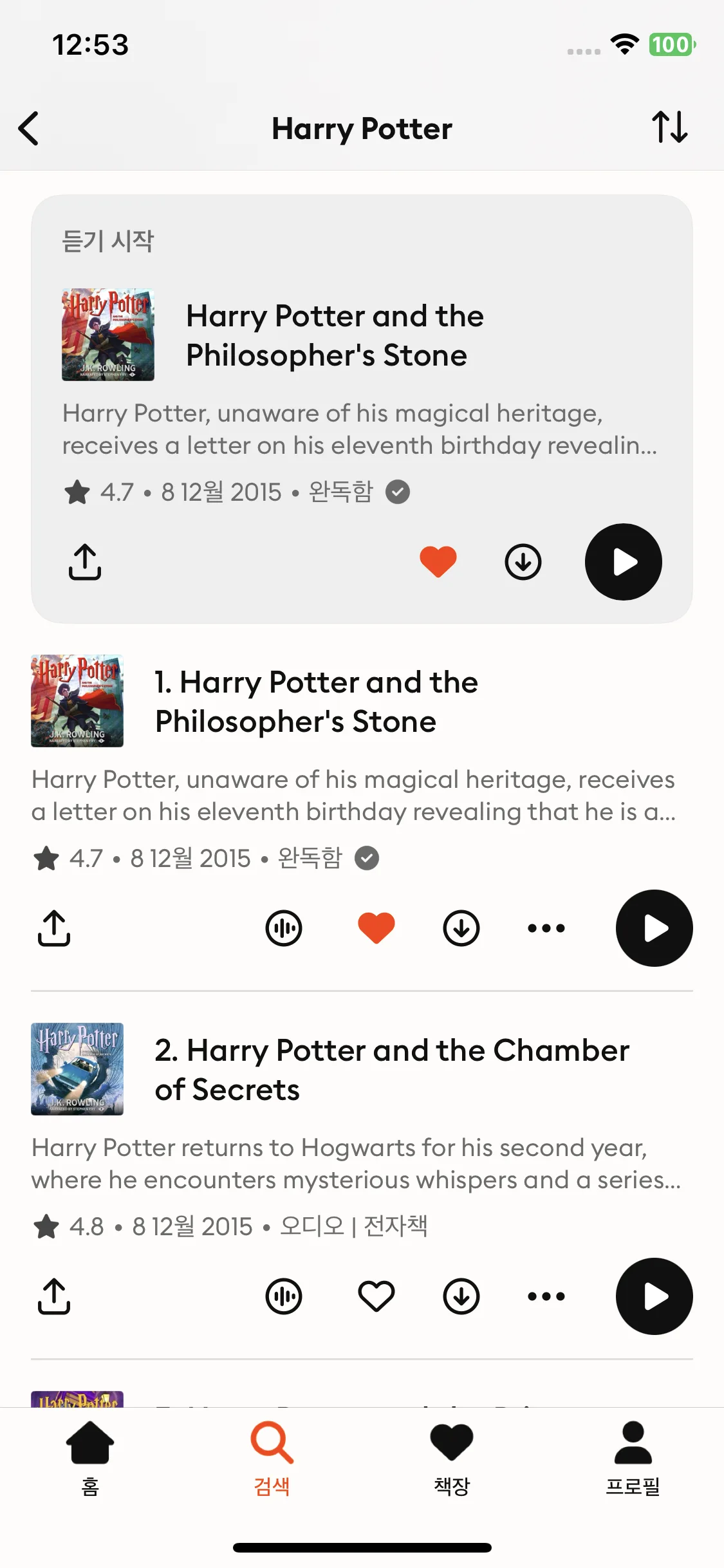Play book 2 Chamber of Secrets
This screenshot has width=724, height=1568.
654,1296
